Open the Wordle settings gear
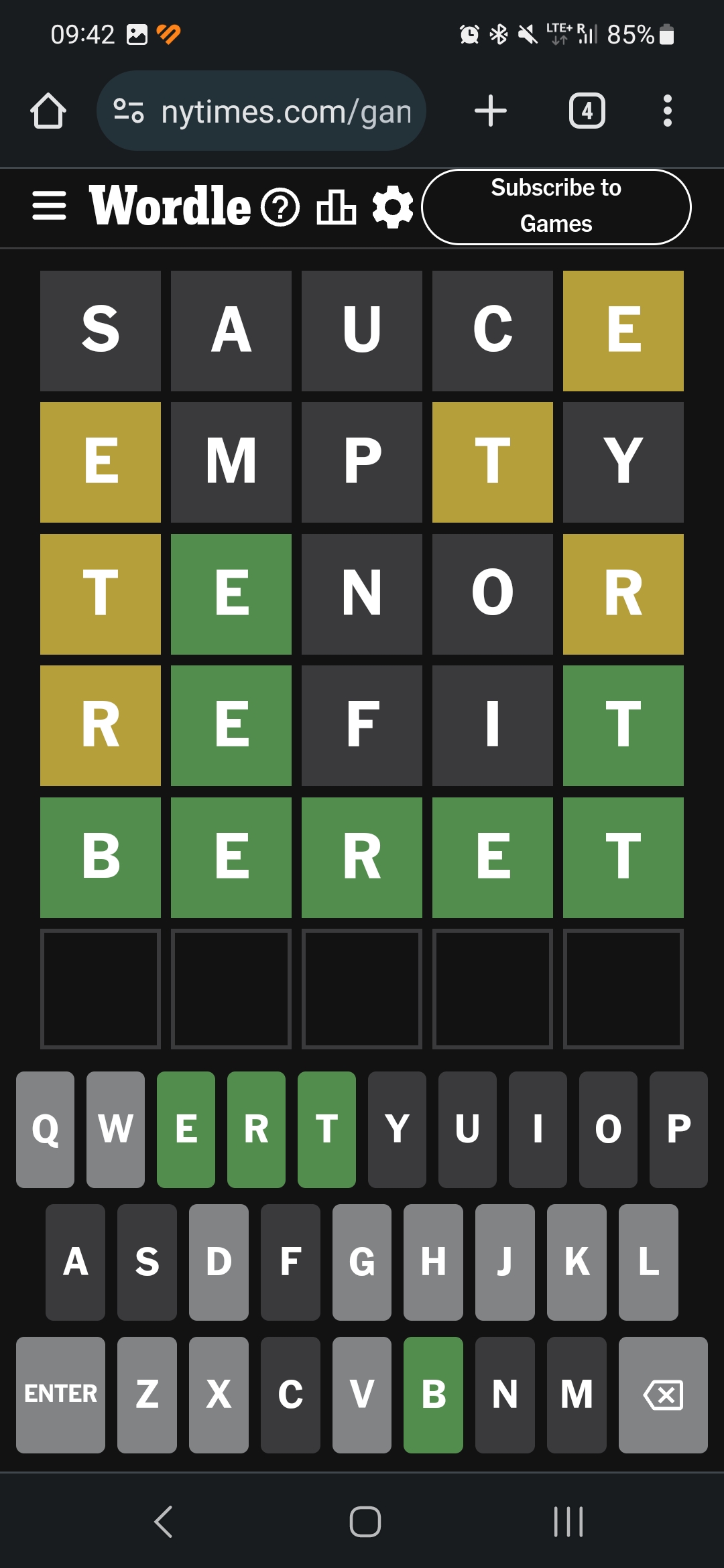This screenshot has width=724, height=1568. click(393, 207)
